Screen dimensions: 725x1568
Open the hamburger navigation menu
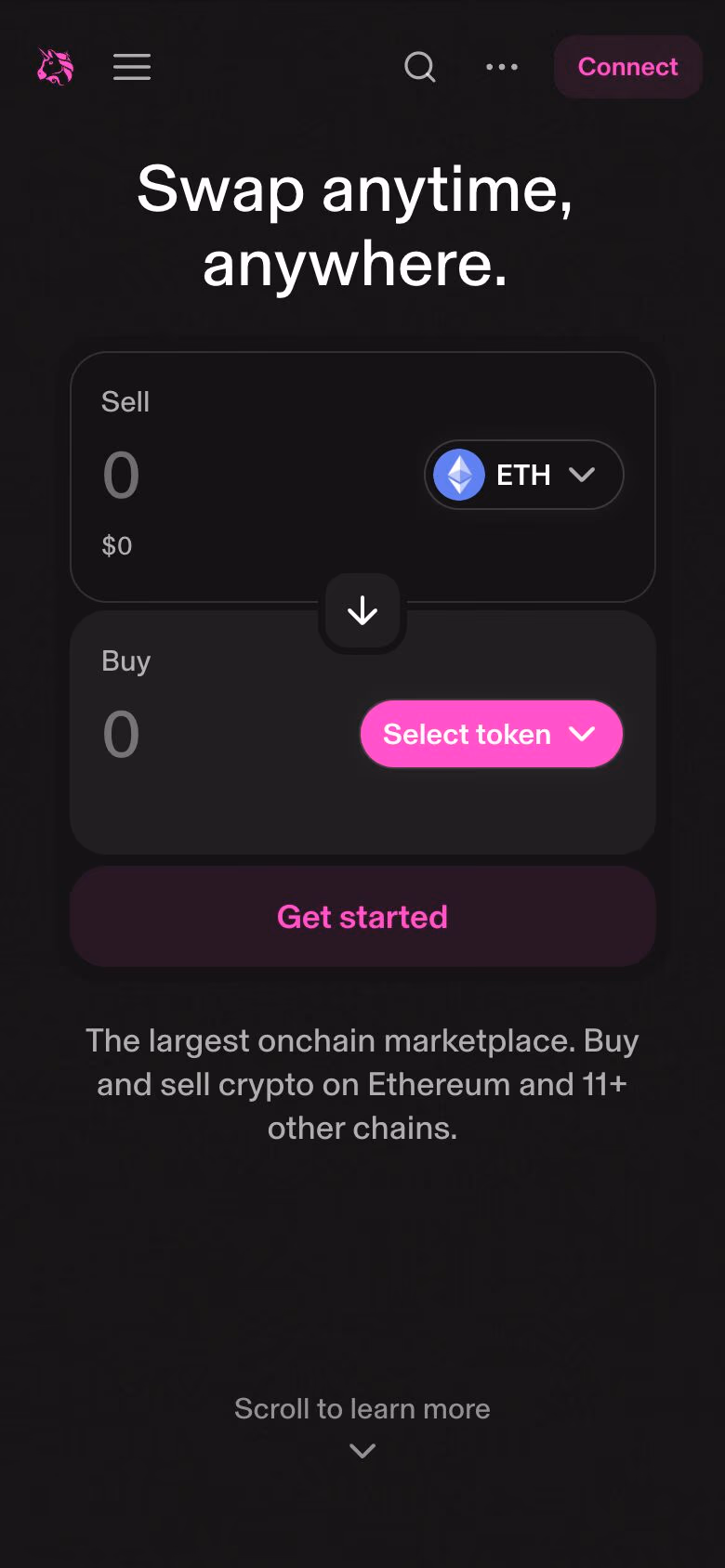131,67
